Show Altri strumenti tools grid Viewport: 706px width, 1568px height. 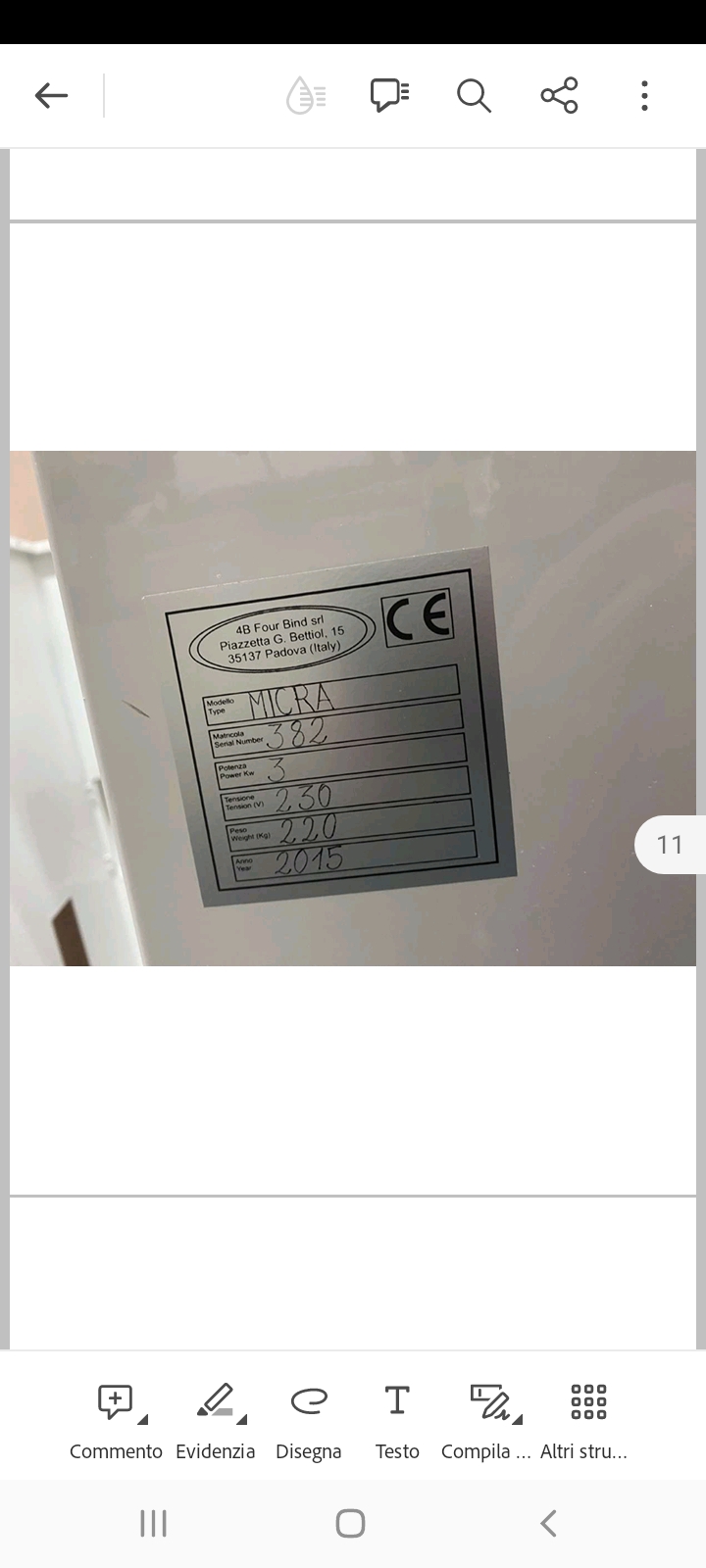click(586, 1419)
